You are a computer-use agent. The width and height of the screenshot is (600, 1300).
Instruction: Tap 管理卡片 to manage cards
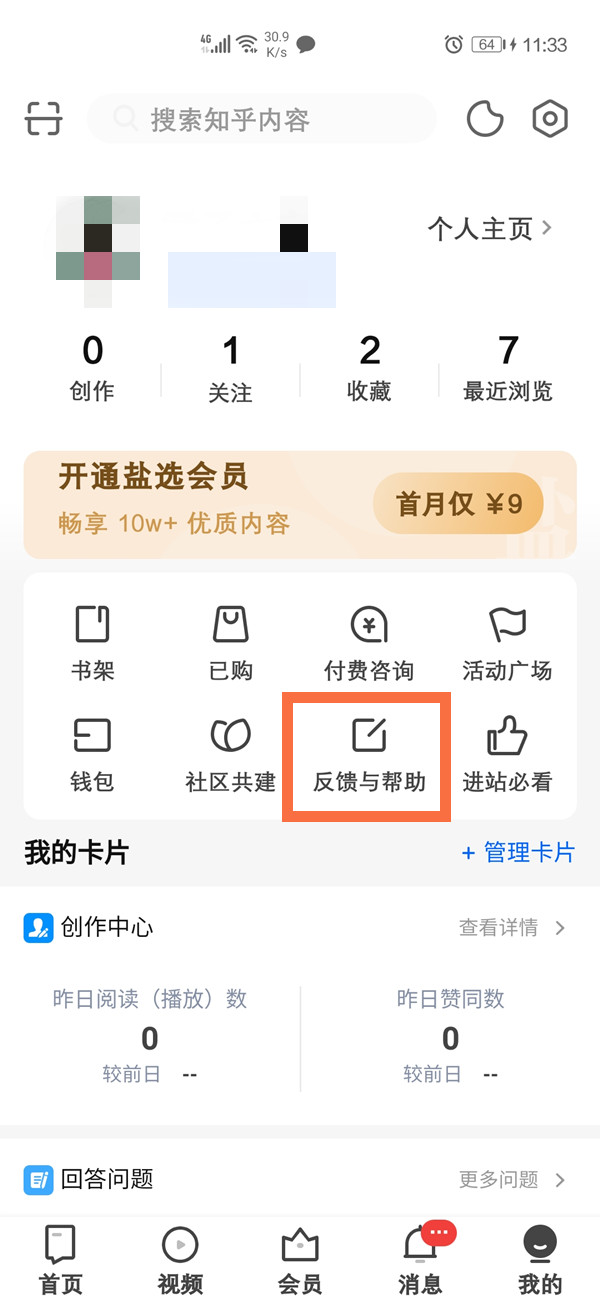pyautogui.click(x=518, y=853)
